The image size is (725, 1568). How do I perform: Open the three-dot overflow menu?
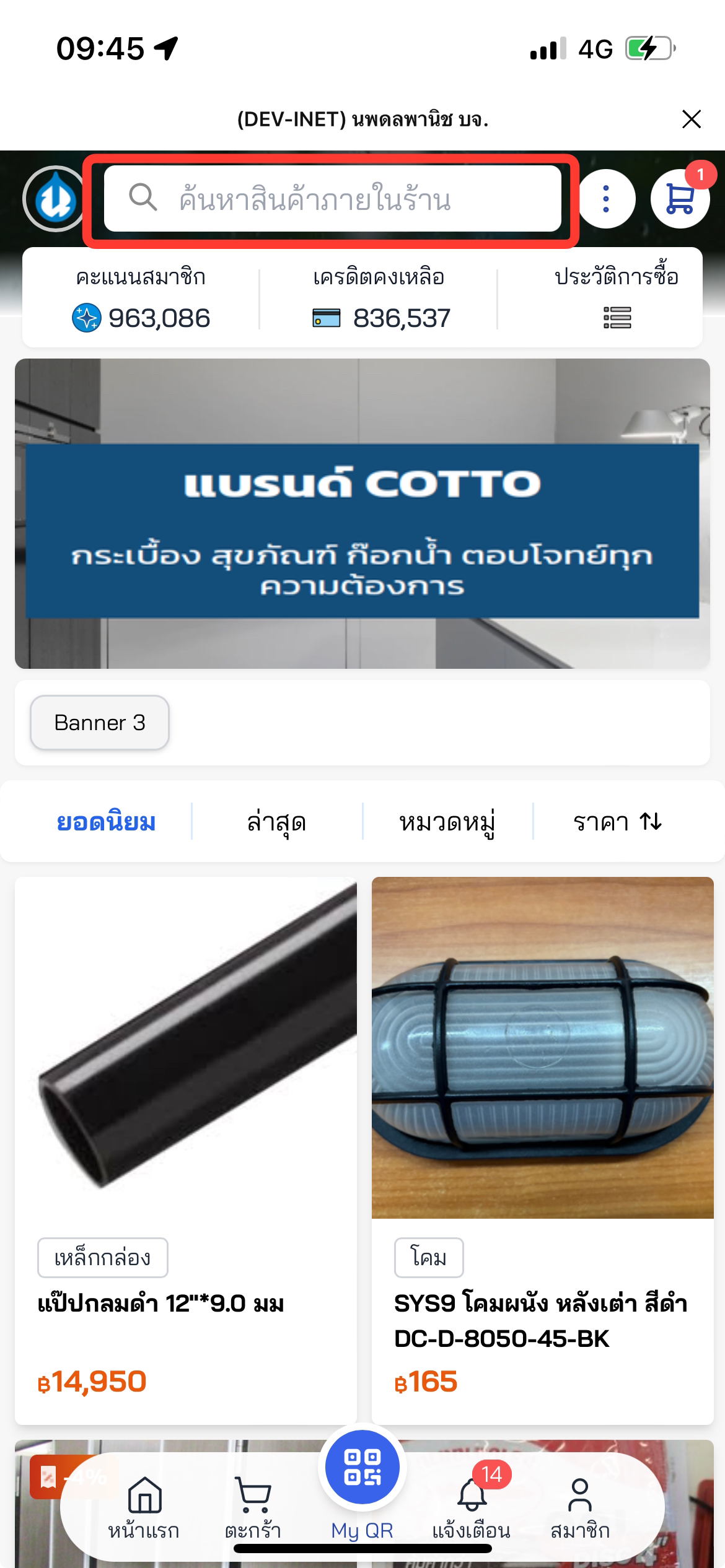(x=605, y=199)
